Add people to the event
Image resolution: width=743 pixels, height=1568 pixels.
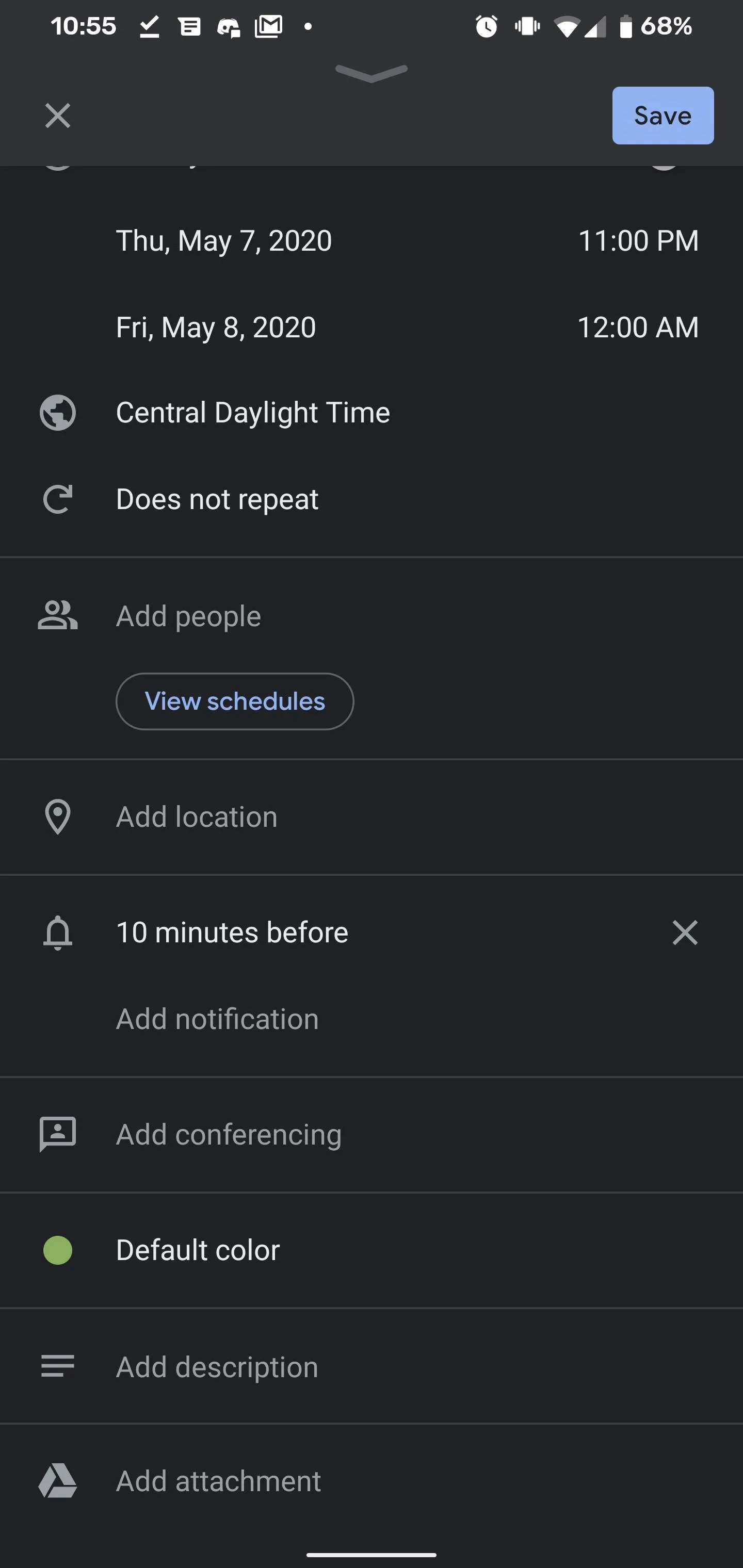(372, 616)
